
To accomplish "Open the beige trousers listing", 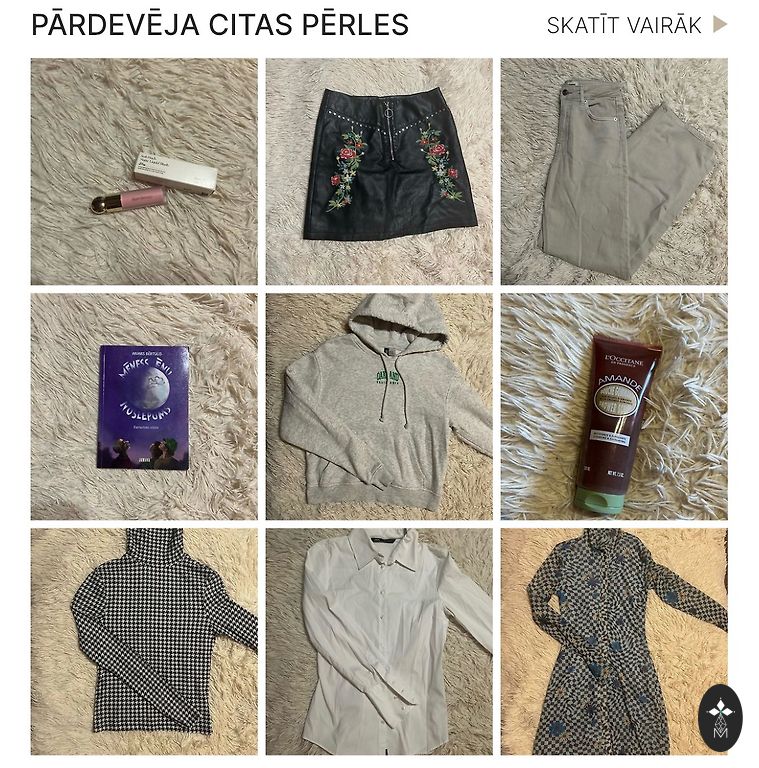I will point(614,171).
